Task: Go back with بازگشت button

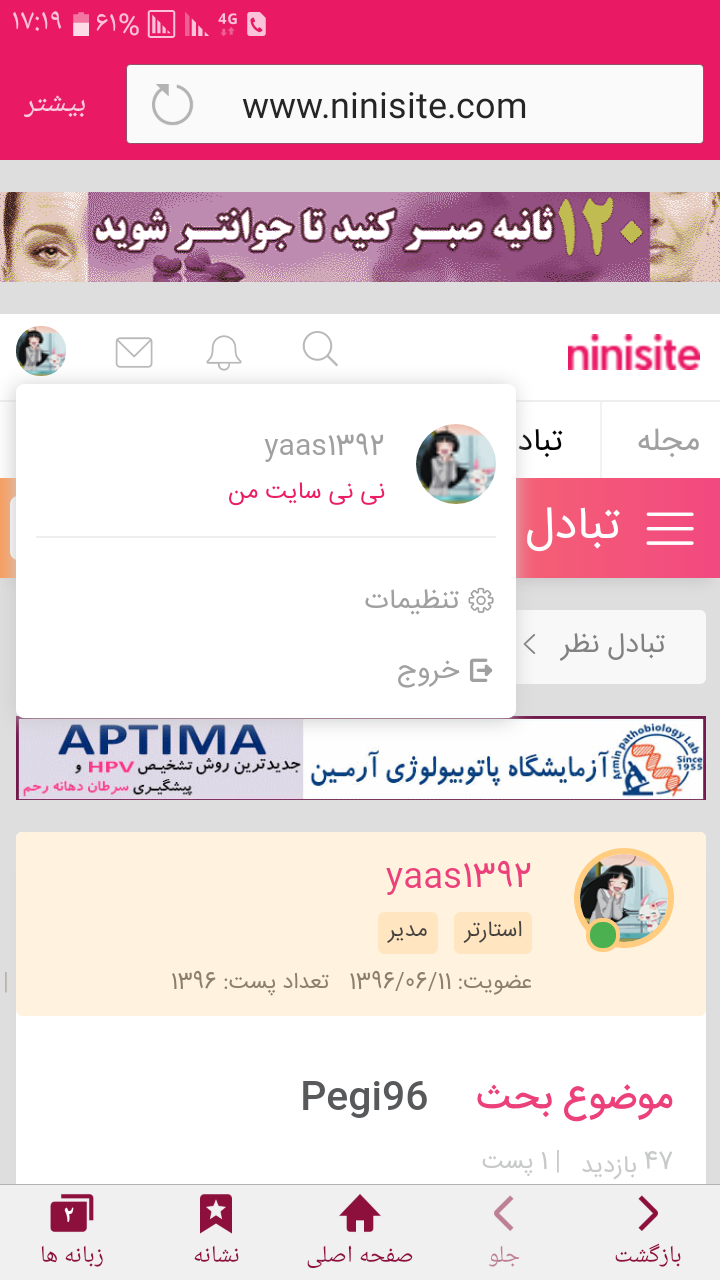Action: 648,1232
